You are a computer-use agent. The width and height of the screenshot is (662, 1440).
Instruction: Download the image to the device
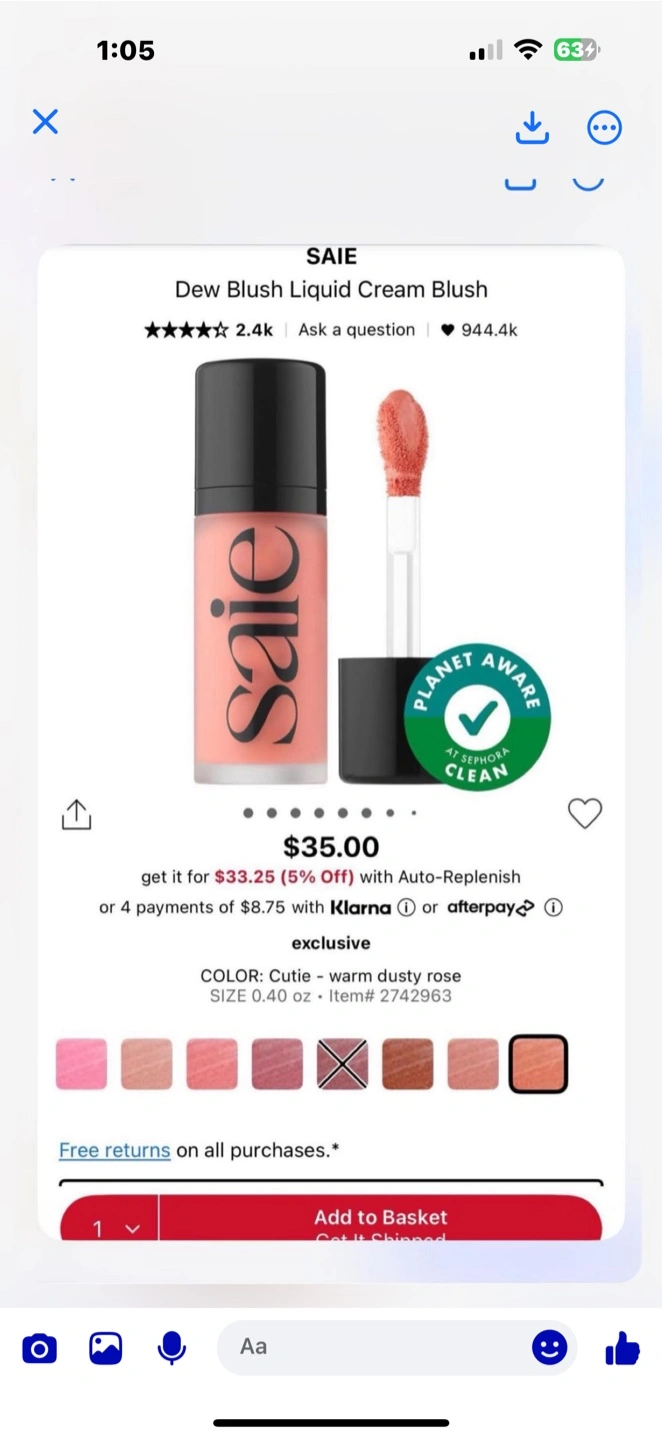(533, 127)
